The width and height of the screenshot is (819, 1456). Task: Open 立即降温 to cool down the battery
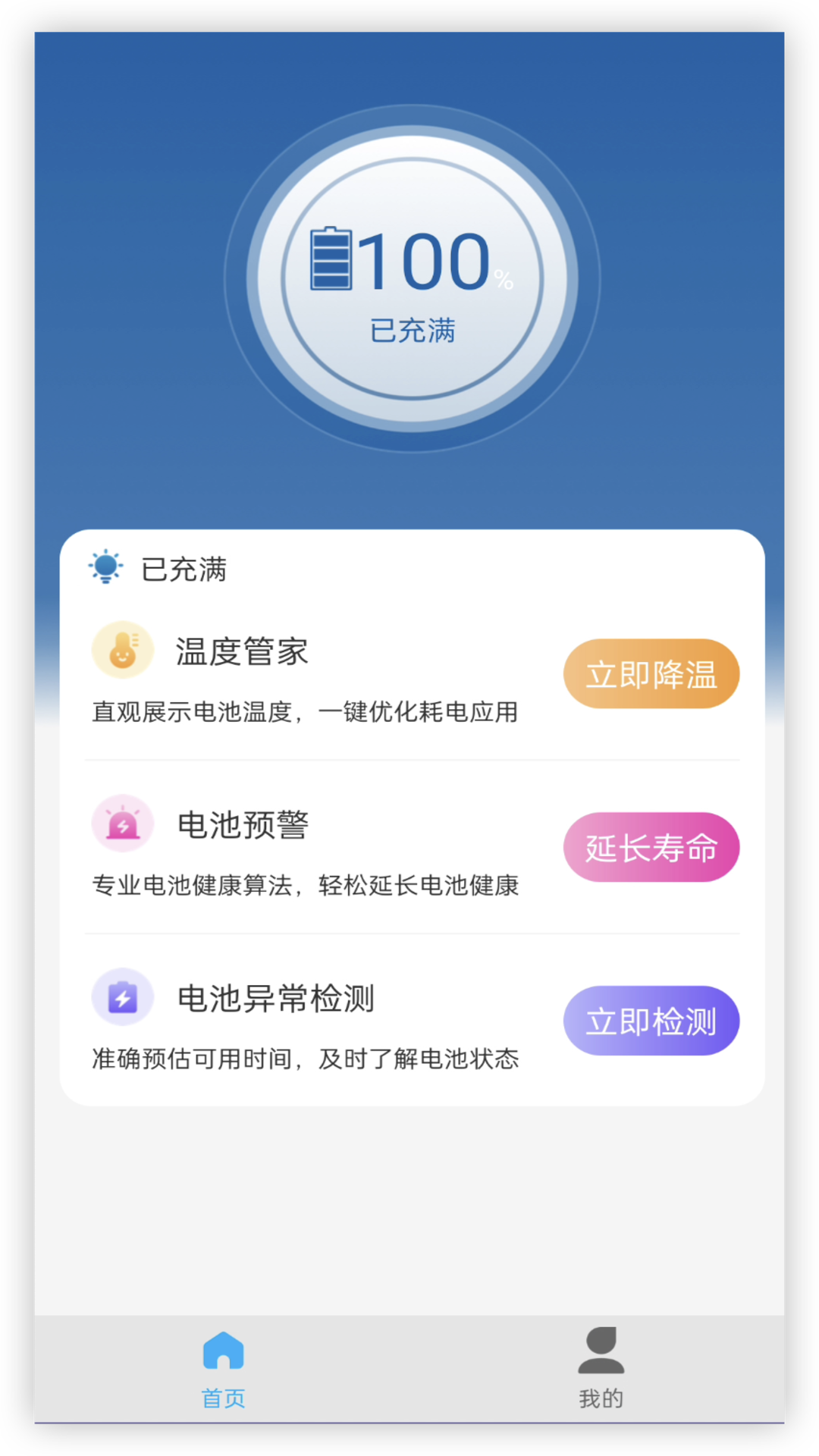651,673
